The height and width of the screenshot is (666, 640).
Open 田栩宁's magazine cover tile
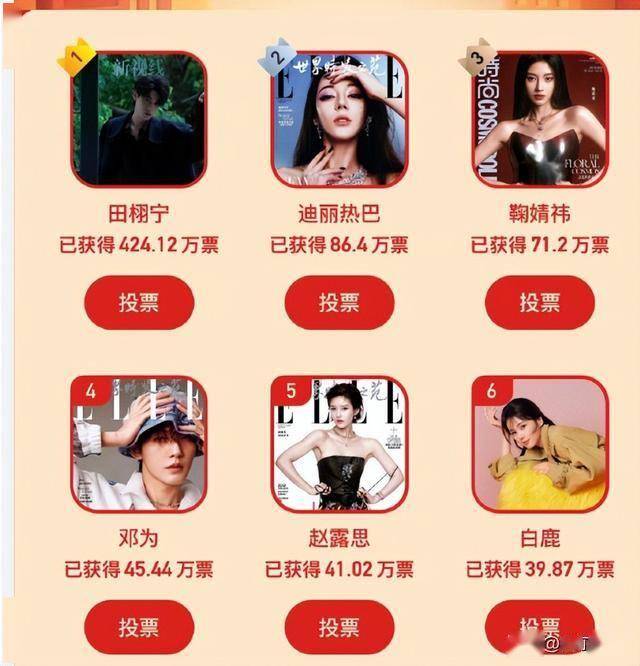139,120
